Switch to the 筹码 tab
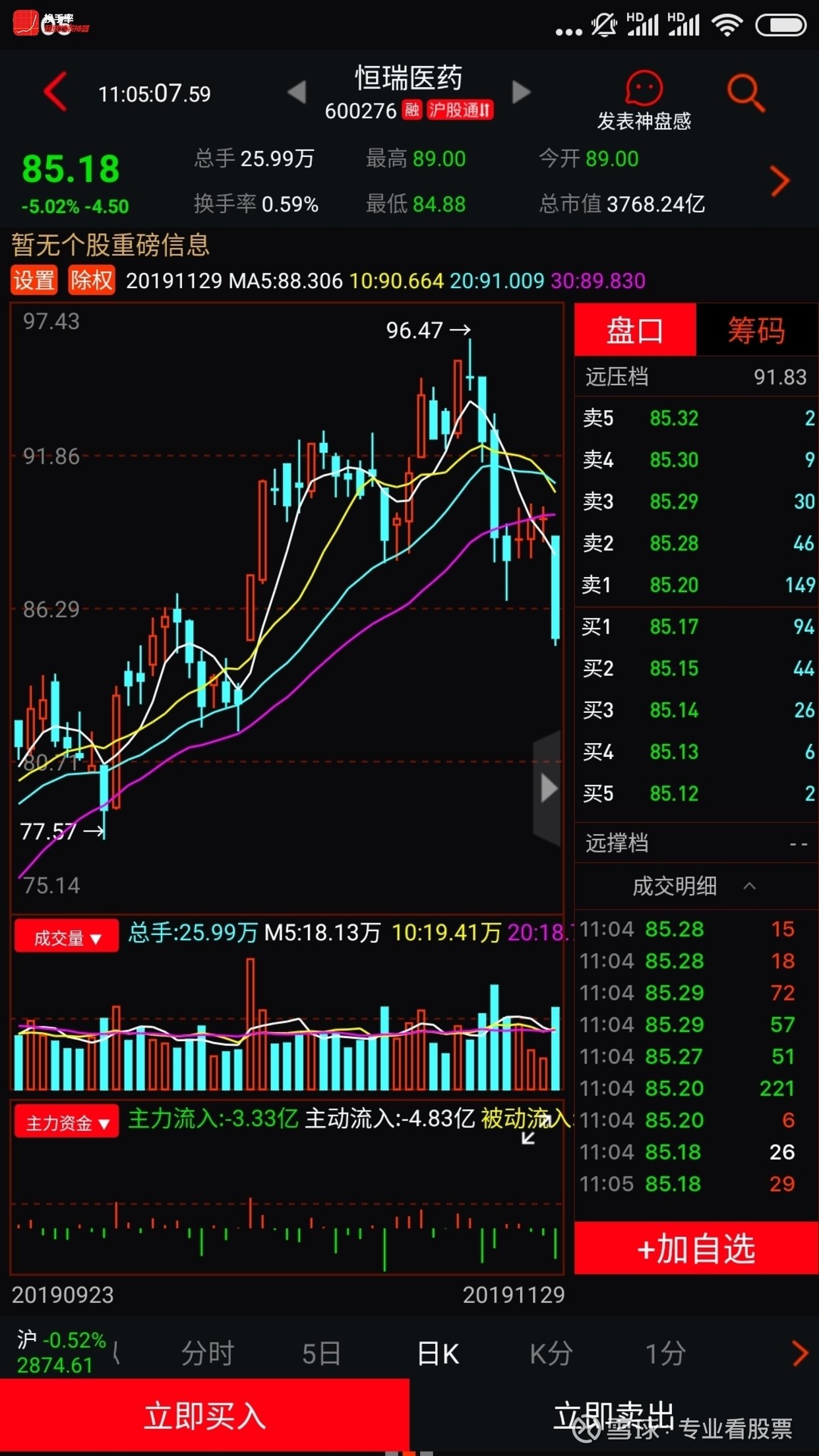 756,330
